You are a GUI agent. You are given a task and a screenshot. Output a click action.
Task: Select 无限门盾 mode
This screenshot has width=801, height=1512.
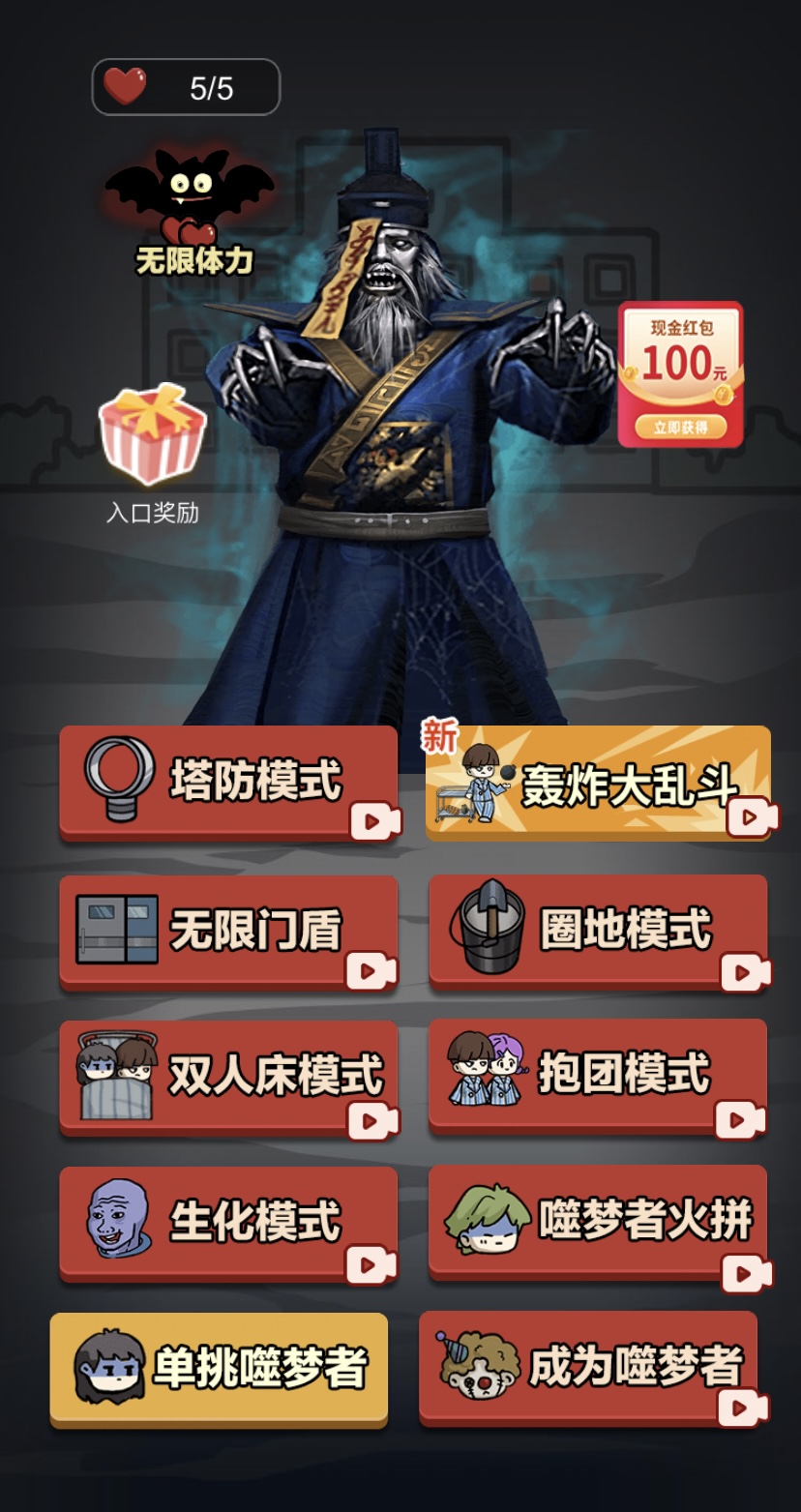click(x=228, y=932)
